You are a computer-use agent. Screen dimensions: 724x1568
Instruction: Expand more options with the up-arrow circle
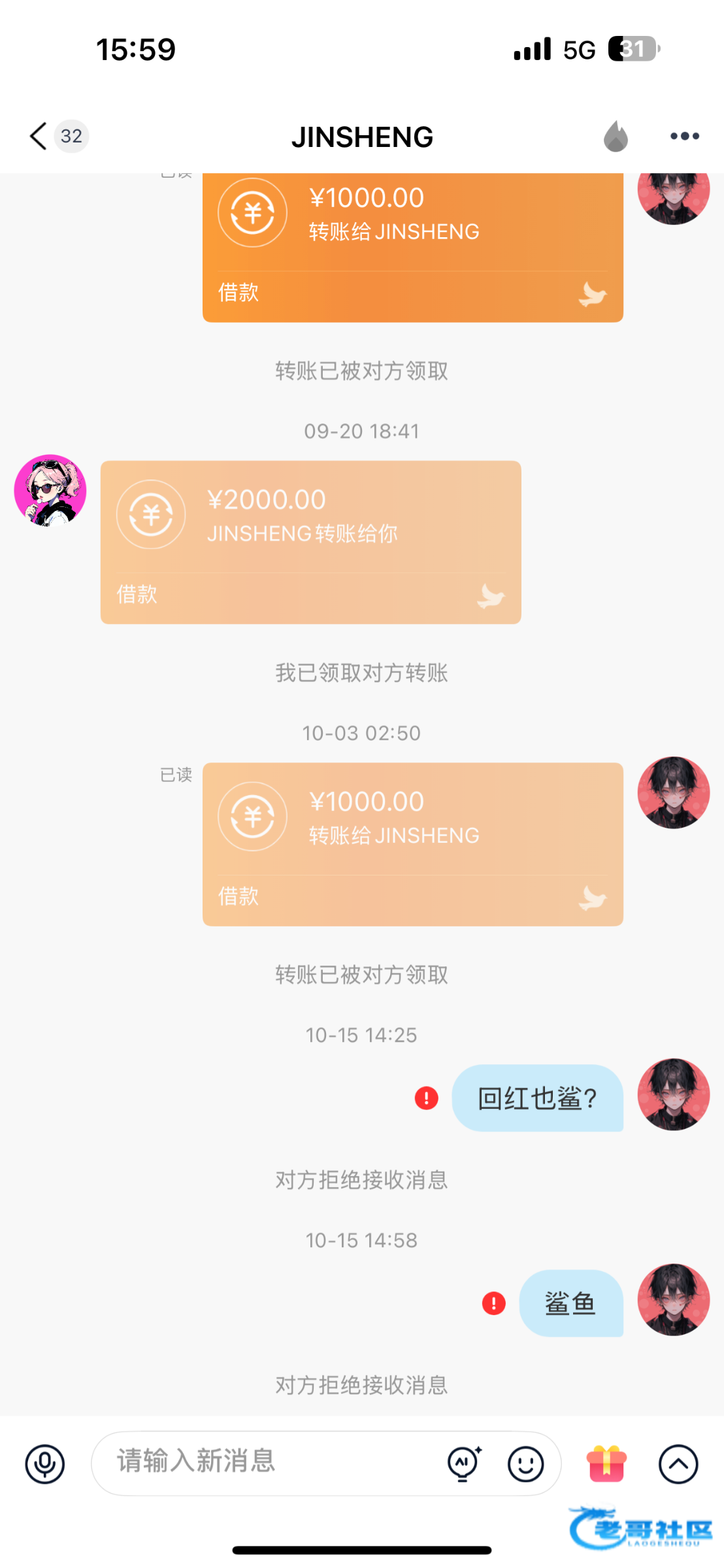point(678,1463)
